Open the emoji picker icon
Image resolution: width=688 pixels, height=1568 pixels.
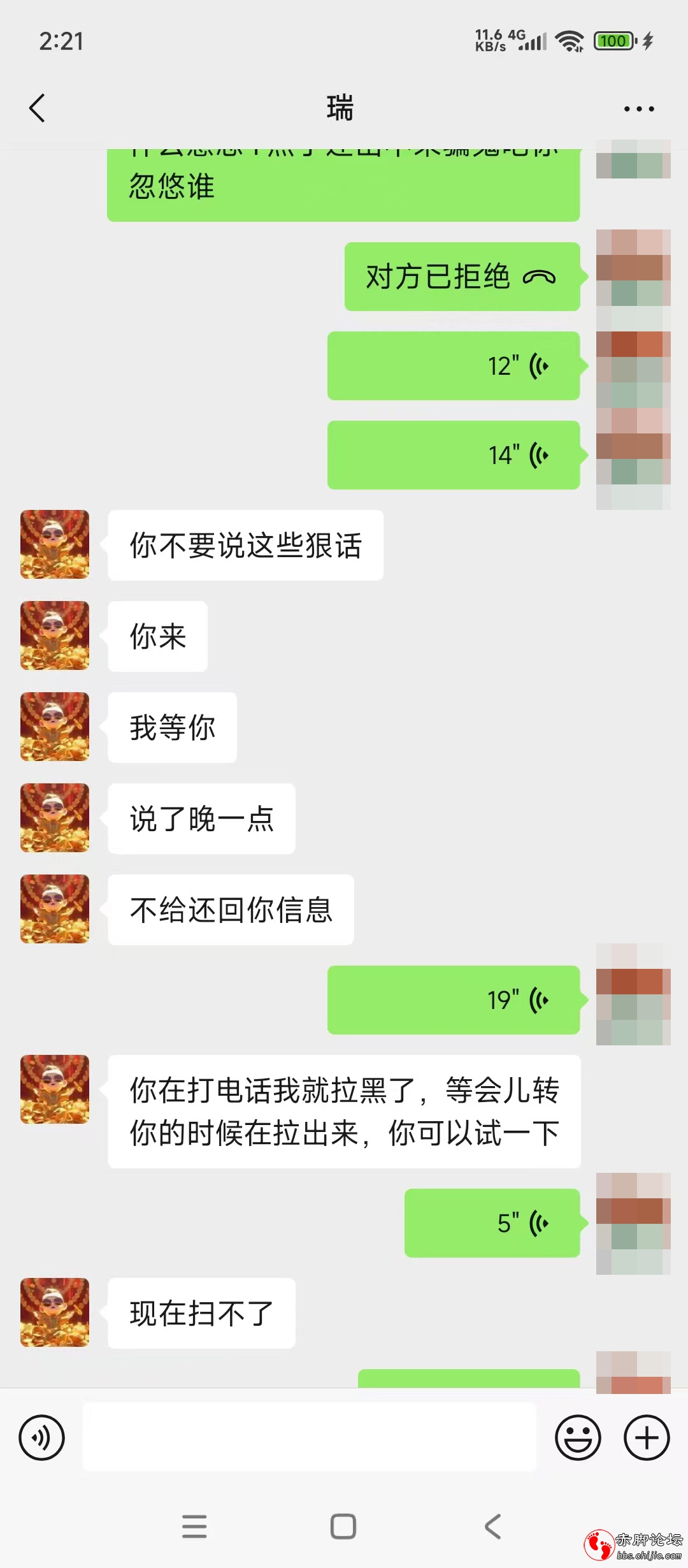click(x=575, y=1437)
